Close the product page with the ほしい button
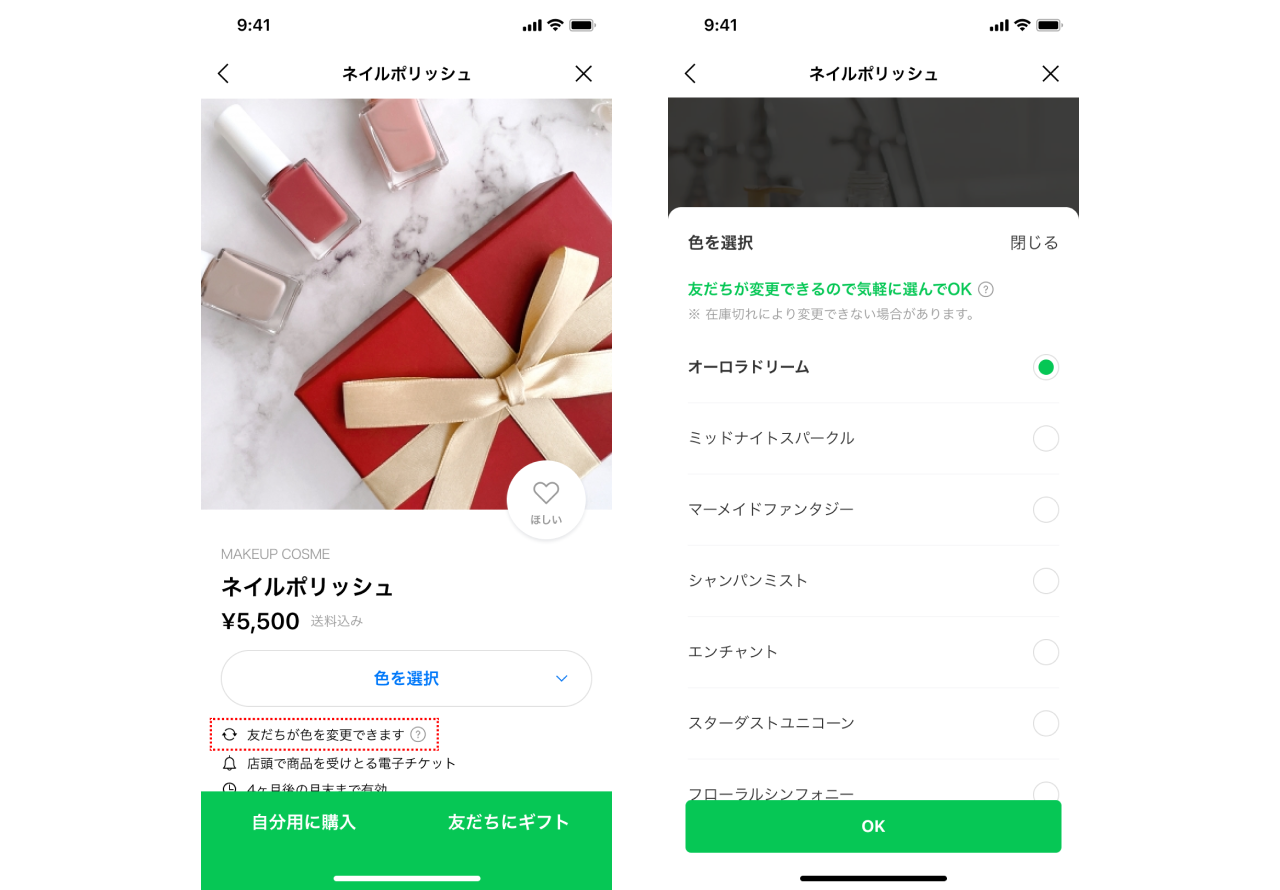Screen dimensions: 1280x890 [x=584, y=74]
